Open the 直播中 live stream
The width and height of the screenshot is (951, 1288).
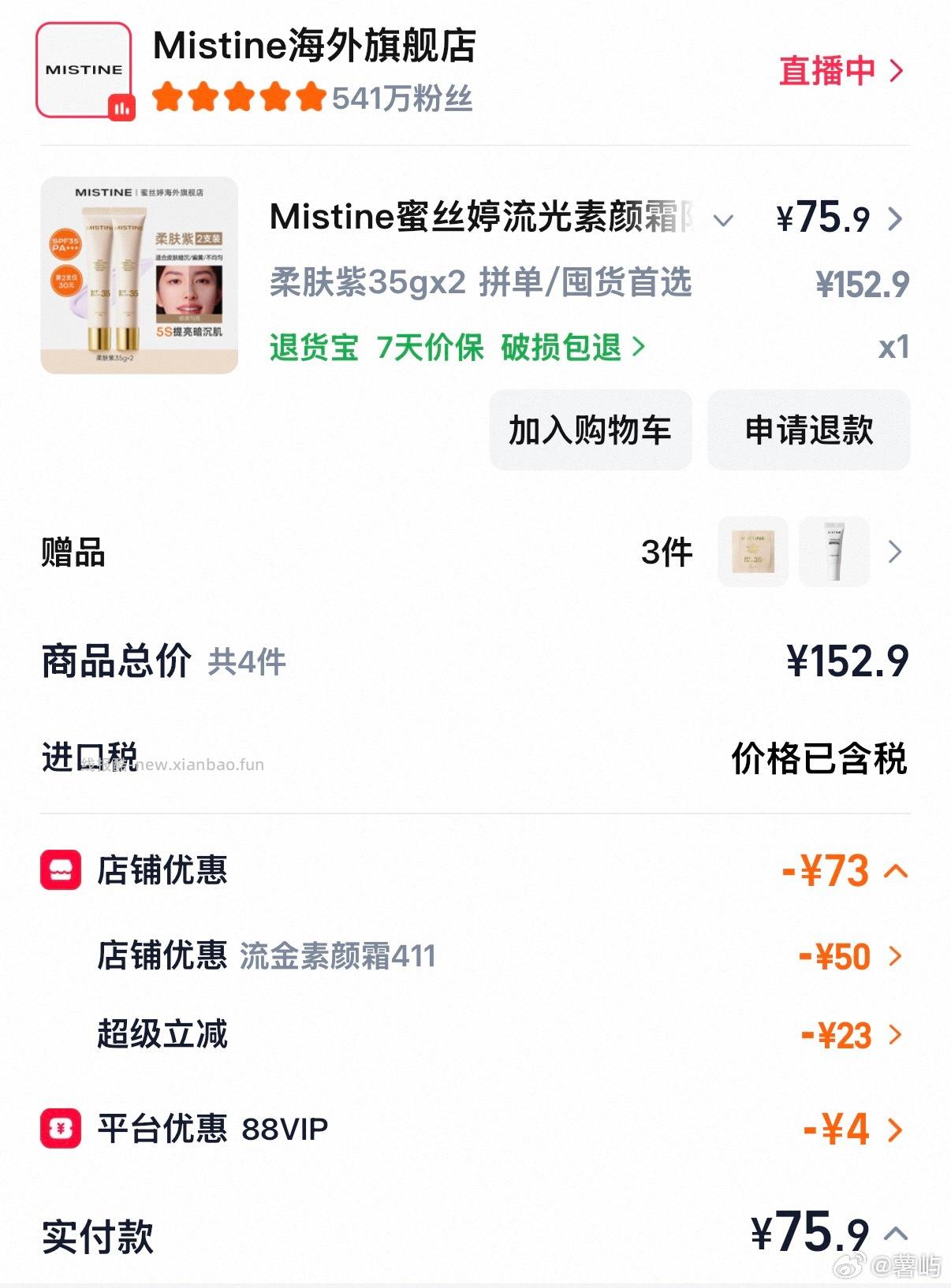[836, 71]
